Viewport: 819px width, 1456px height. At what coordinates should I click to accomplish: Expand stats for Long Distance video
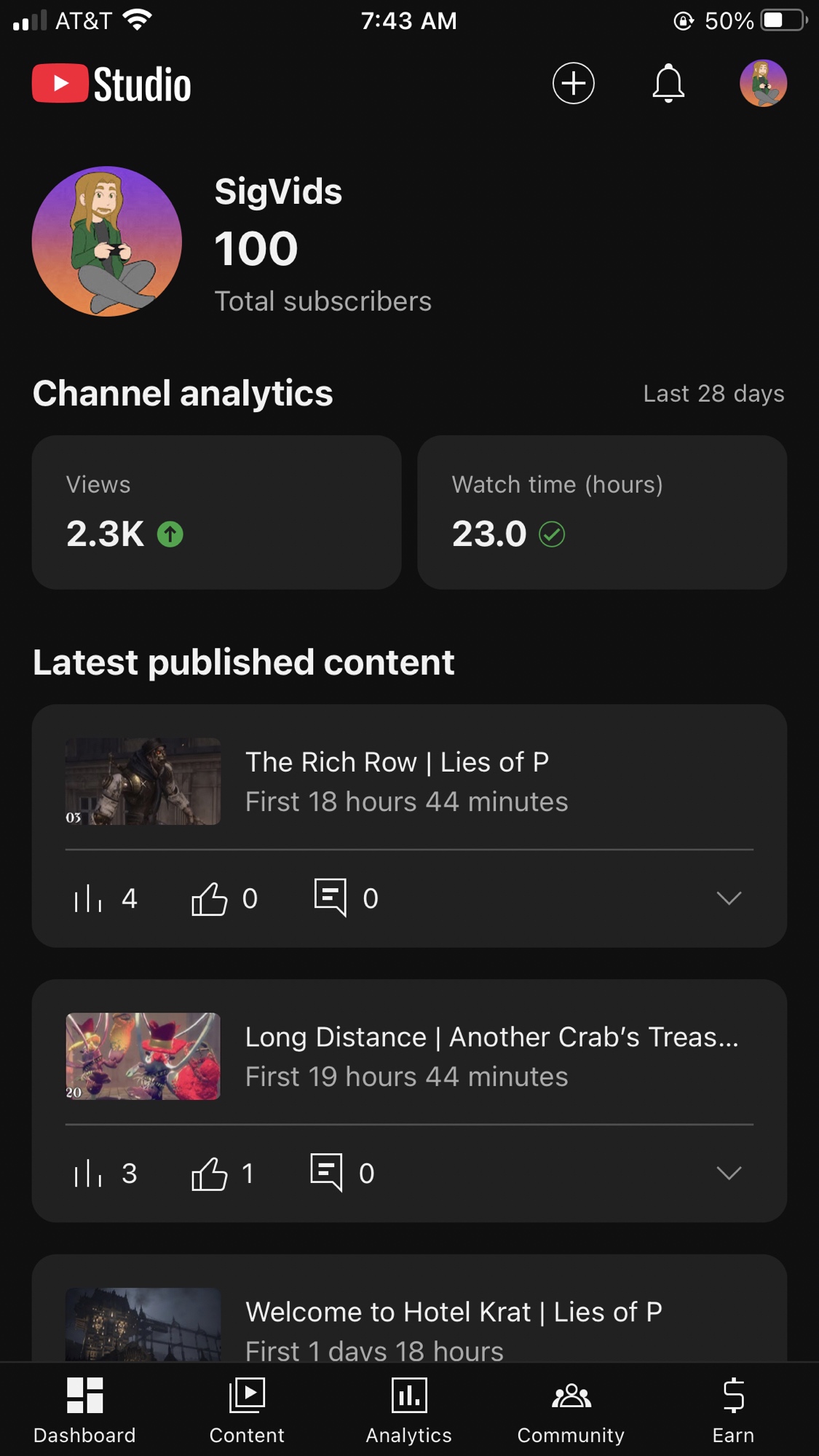tap(728, 1173)
